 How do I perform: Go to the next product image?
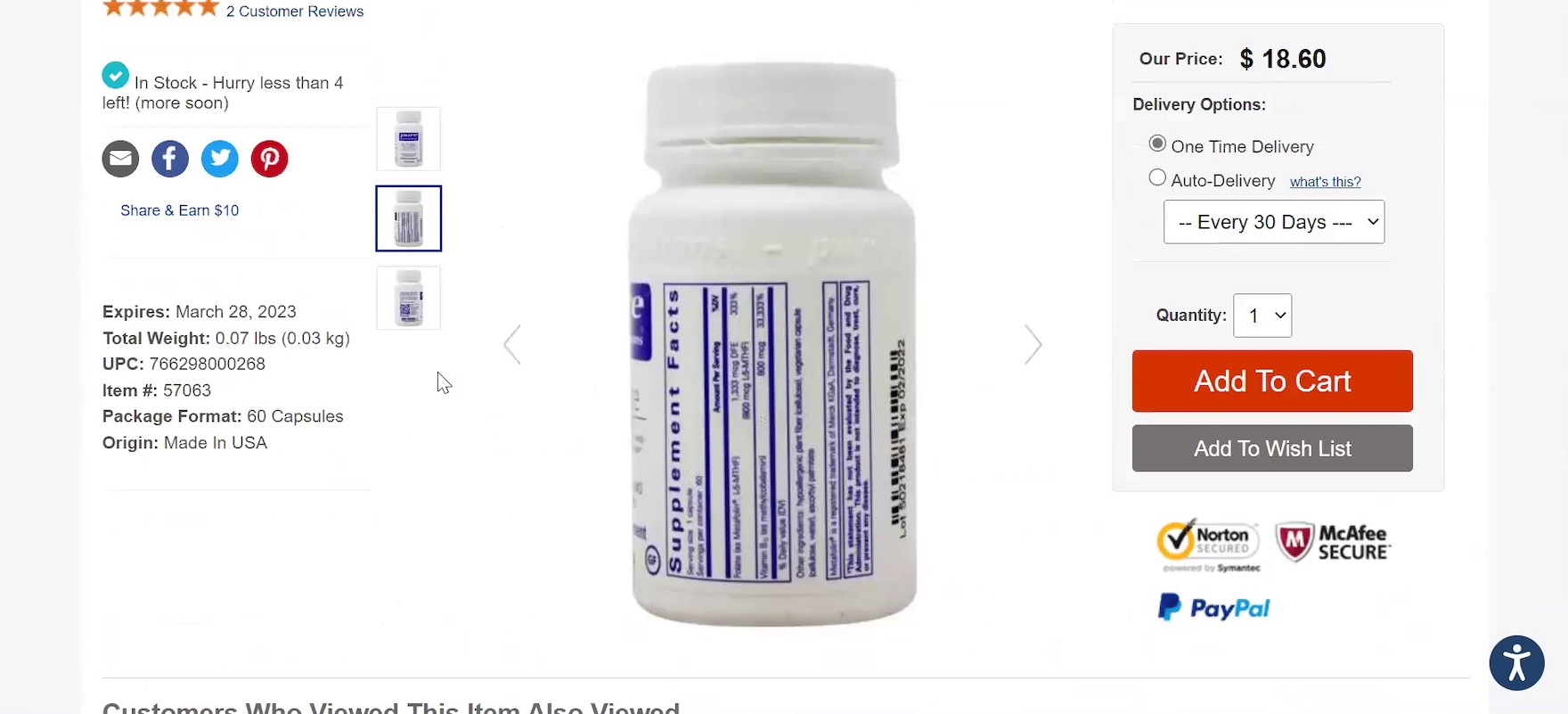pyautogui.click(x=1033, y=345)
